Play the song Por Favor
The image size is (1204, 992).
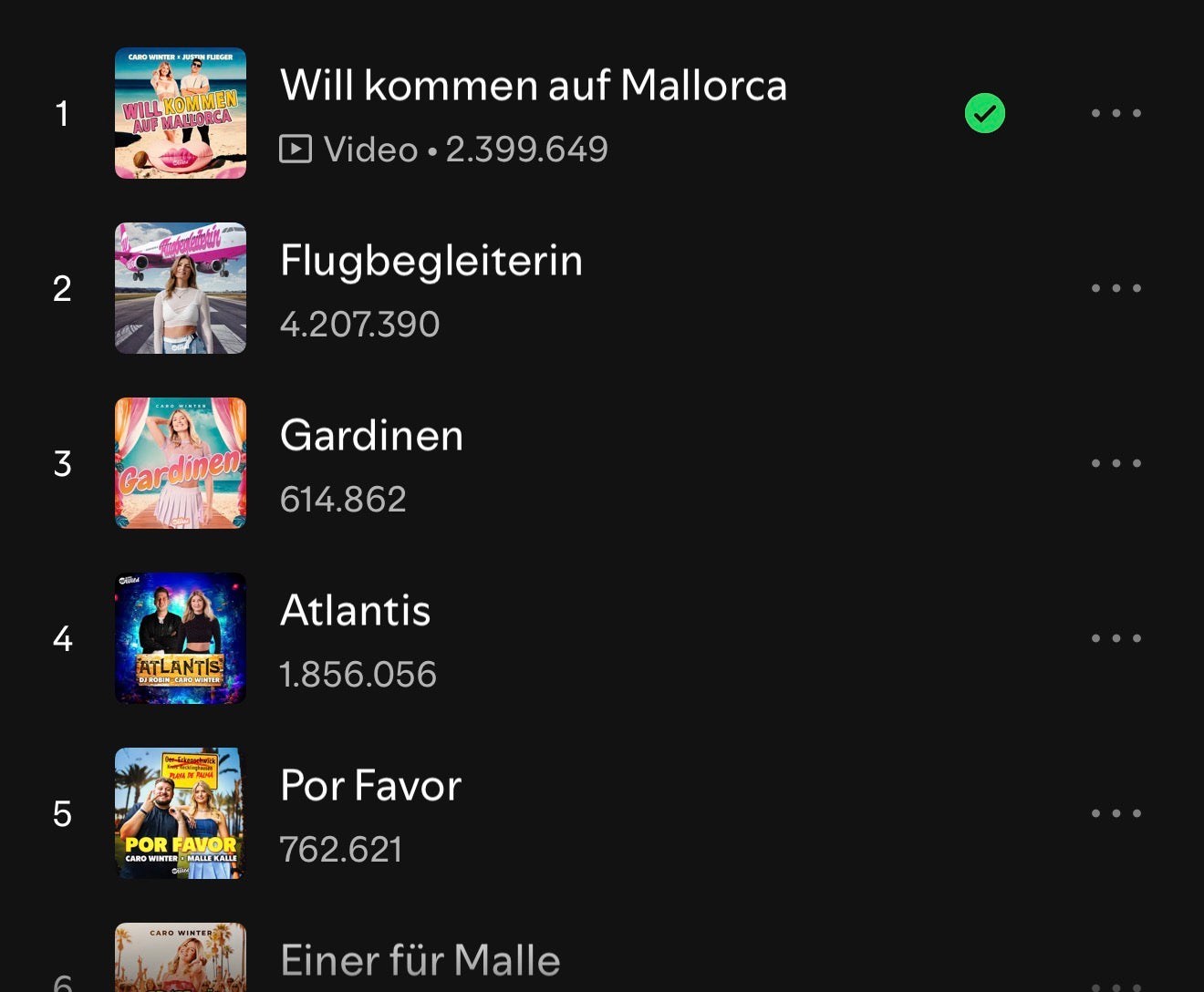point(370,787)
